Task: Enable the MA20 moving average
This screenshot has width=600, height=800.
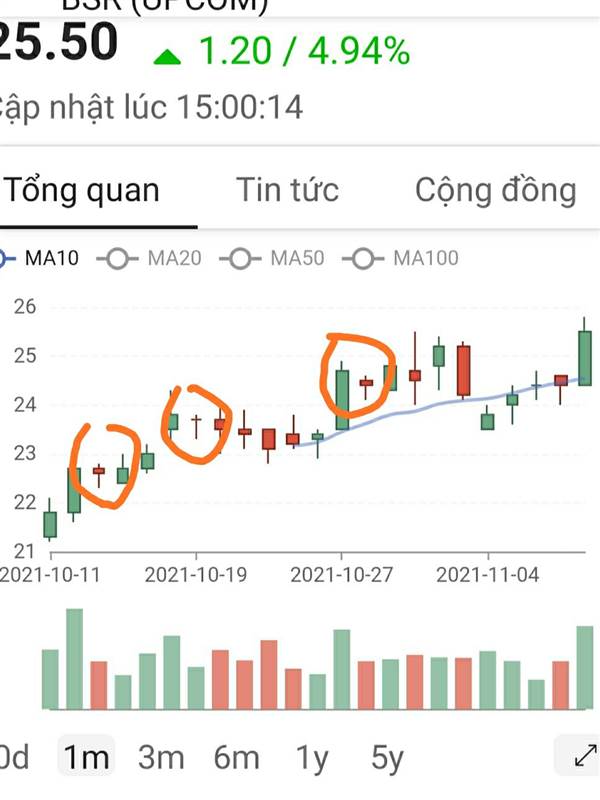Action: tap(150, 258)
